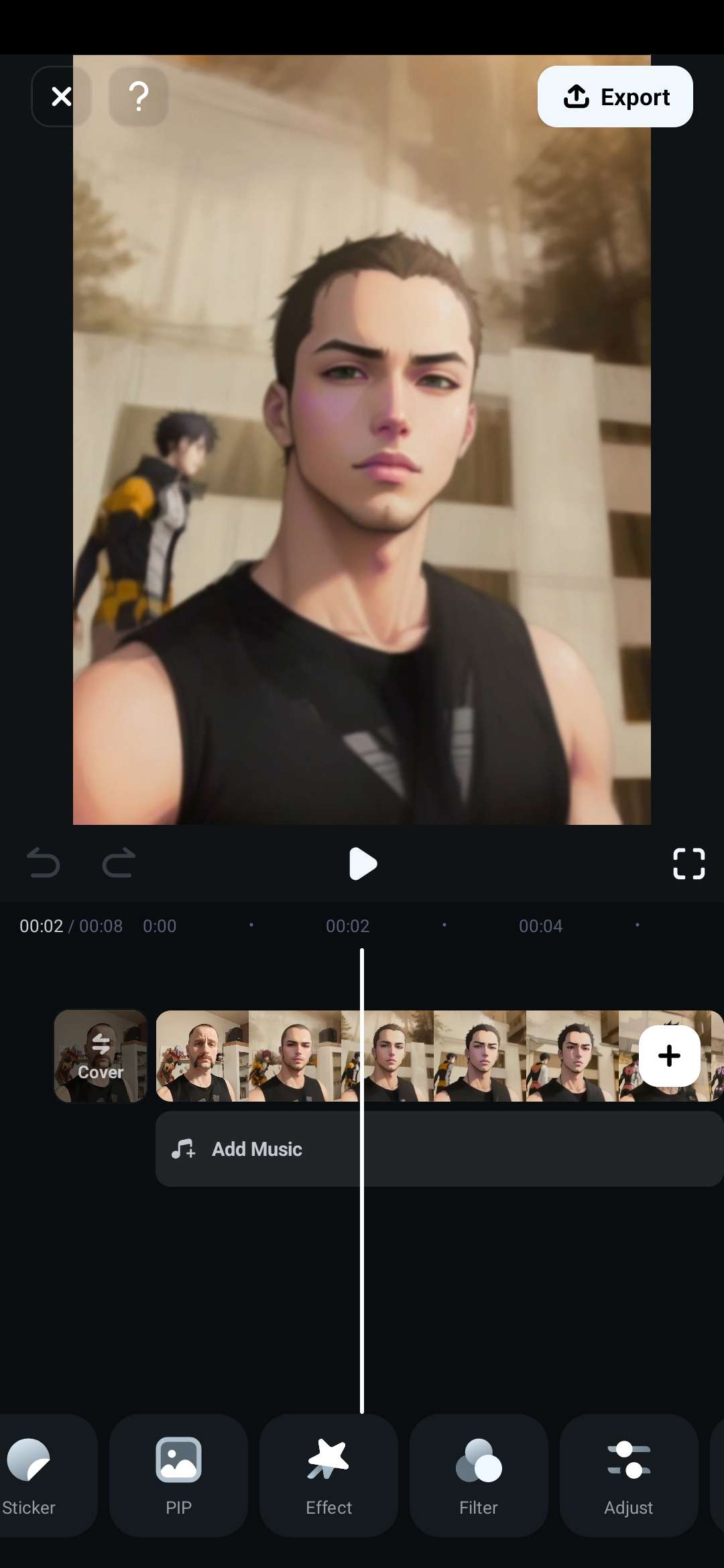Close the video editor
Viewport: 724px width, 1568px height.
pyautogui.click(x=61, y=96)
